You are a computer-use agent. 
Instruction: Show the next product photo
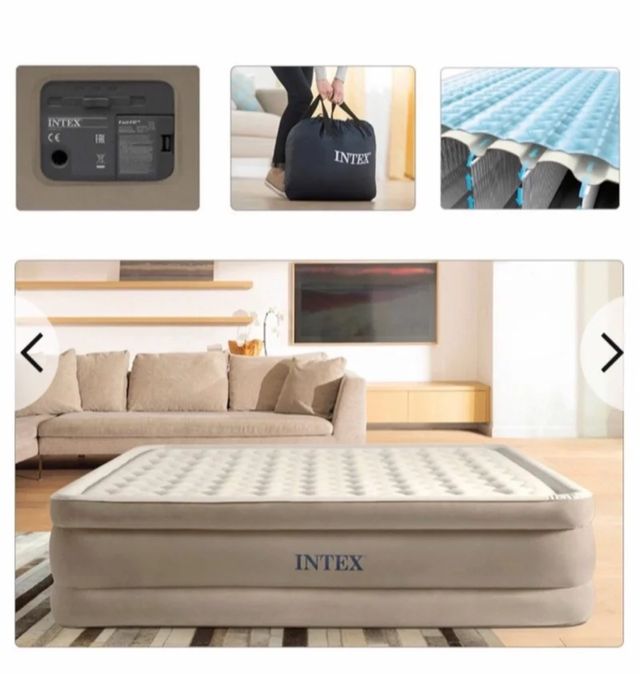[x=610, y=353]
